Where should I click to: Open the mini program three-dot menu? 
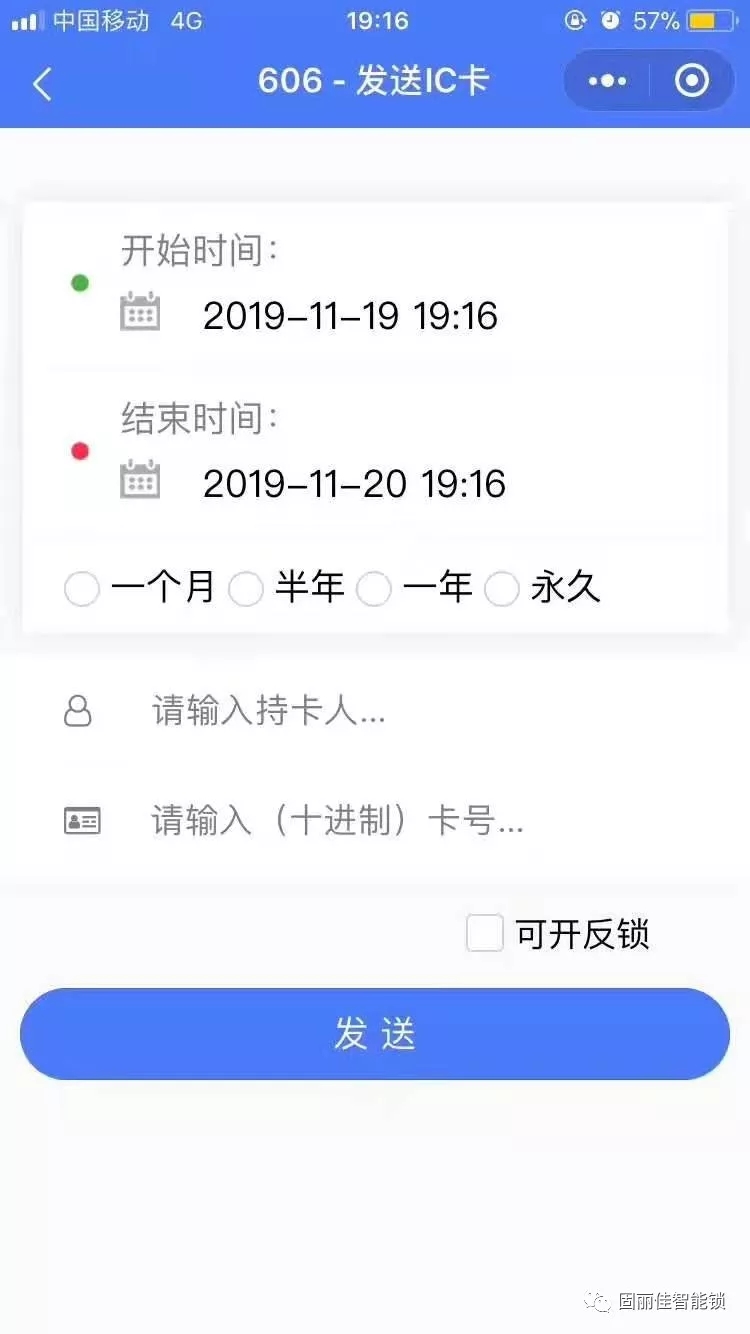607,81
